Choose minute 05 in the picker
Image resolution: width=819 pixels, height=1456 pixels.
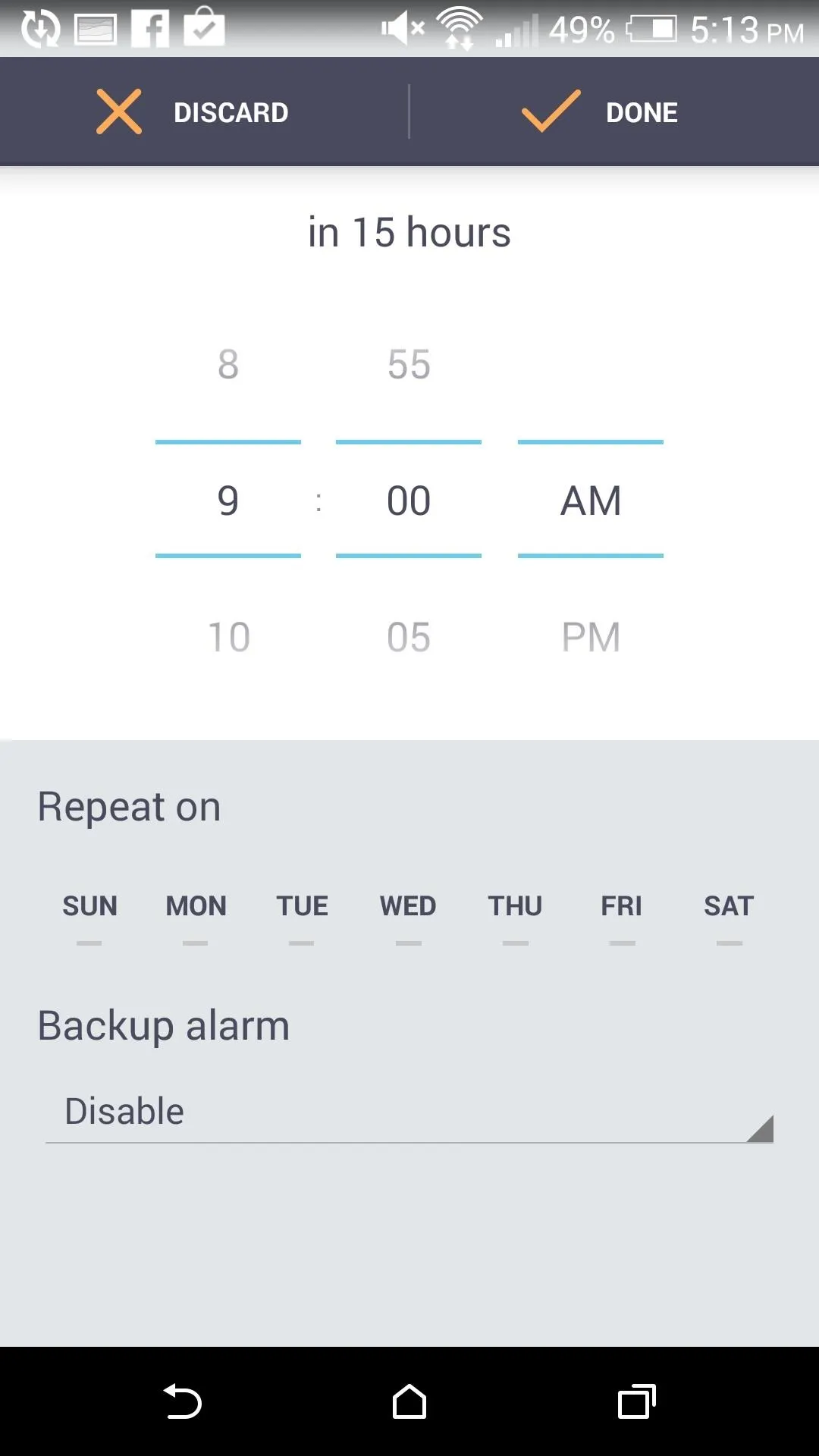(x=409, y=636)
